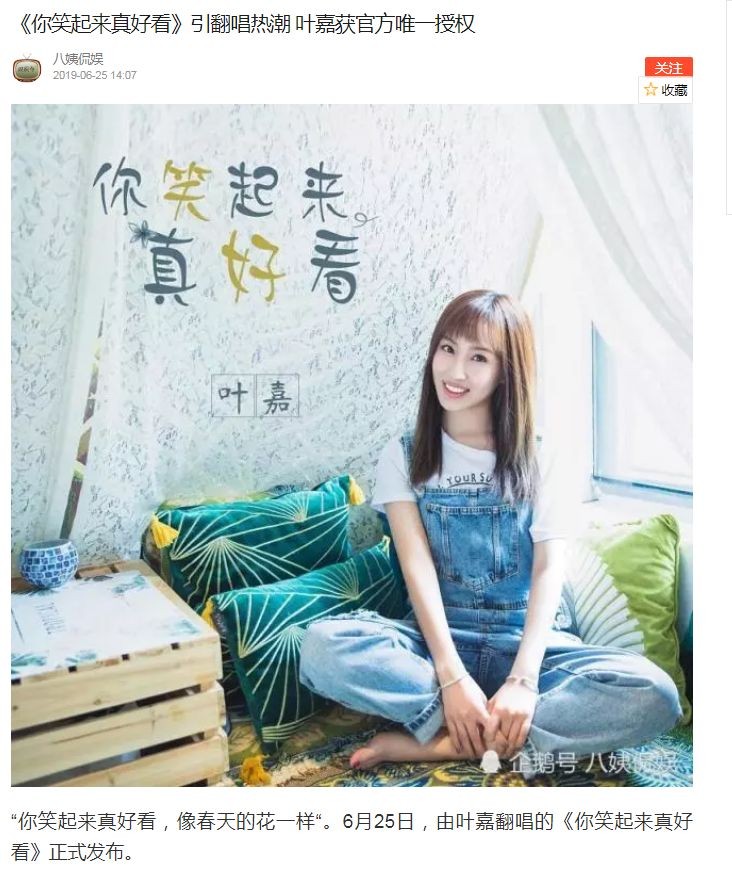Save the article with the 收藏 button
The image size is (732, 876).
(x=666, y=90)
